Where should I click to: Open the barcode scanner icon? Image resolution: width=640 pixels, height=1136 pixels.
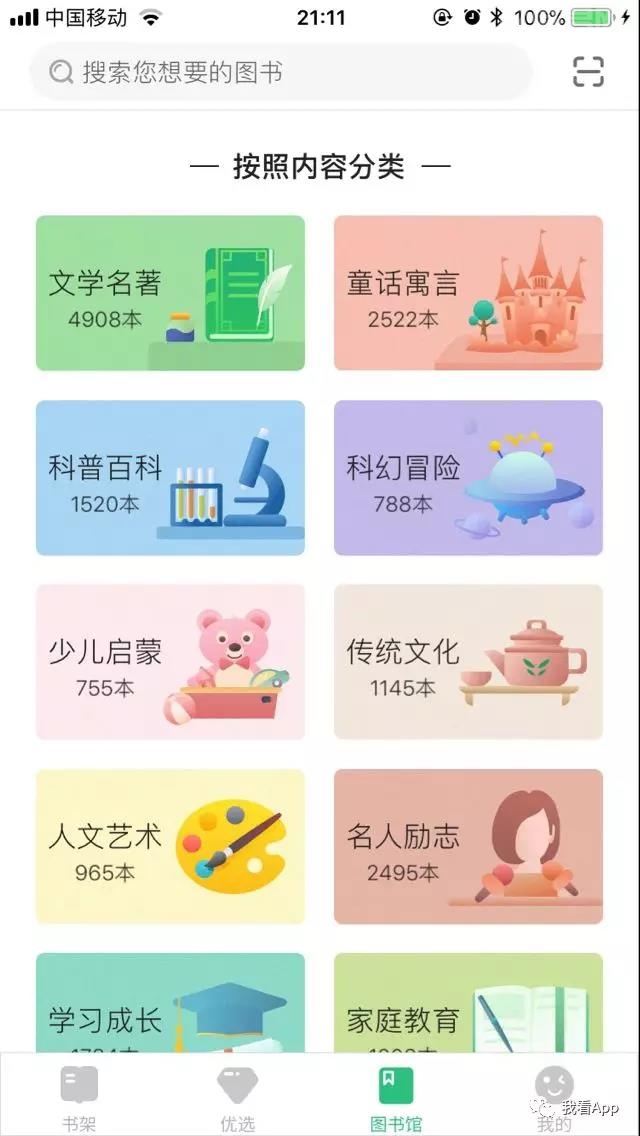[588, 72]
